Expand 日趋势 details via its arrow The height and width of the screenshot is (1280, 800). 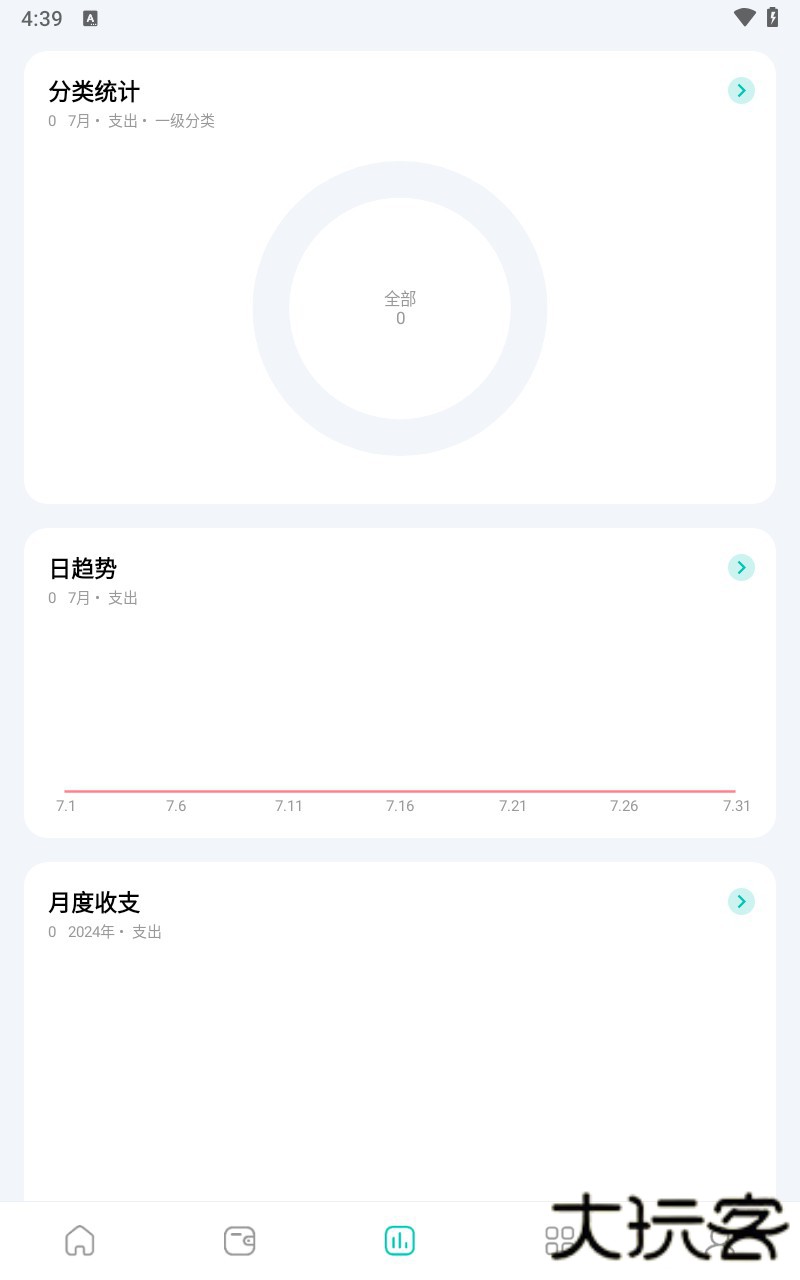741,567
